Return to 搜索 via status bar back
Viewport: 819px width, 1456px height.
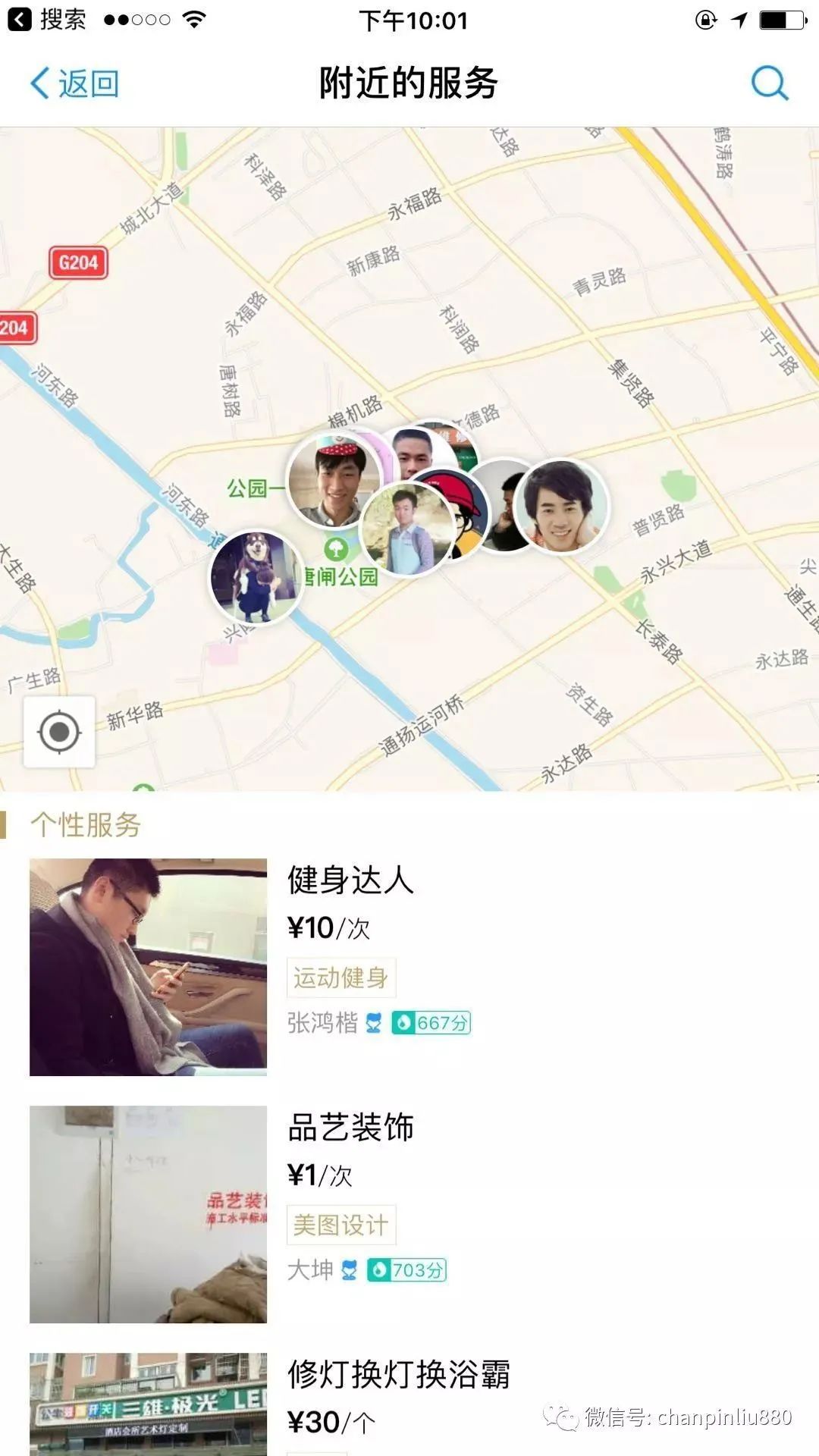[47, 20]
